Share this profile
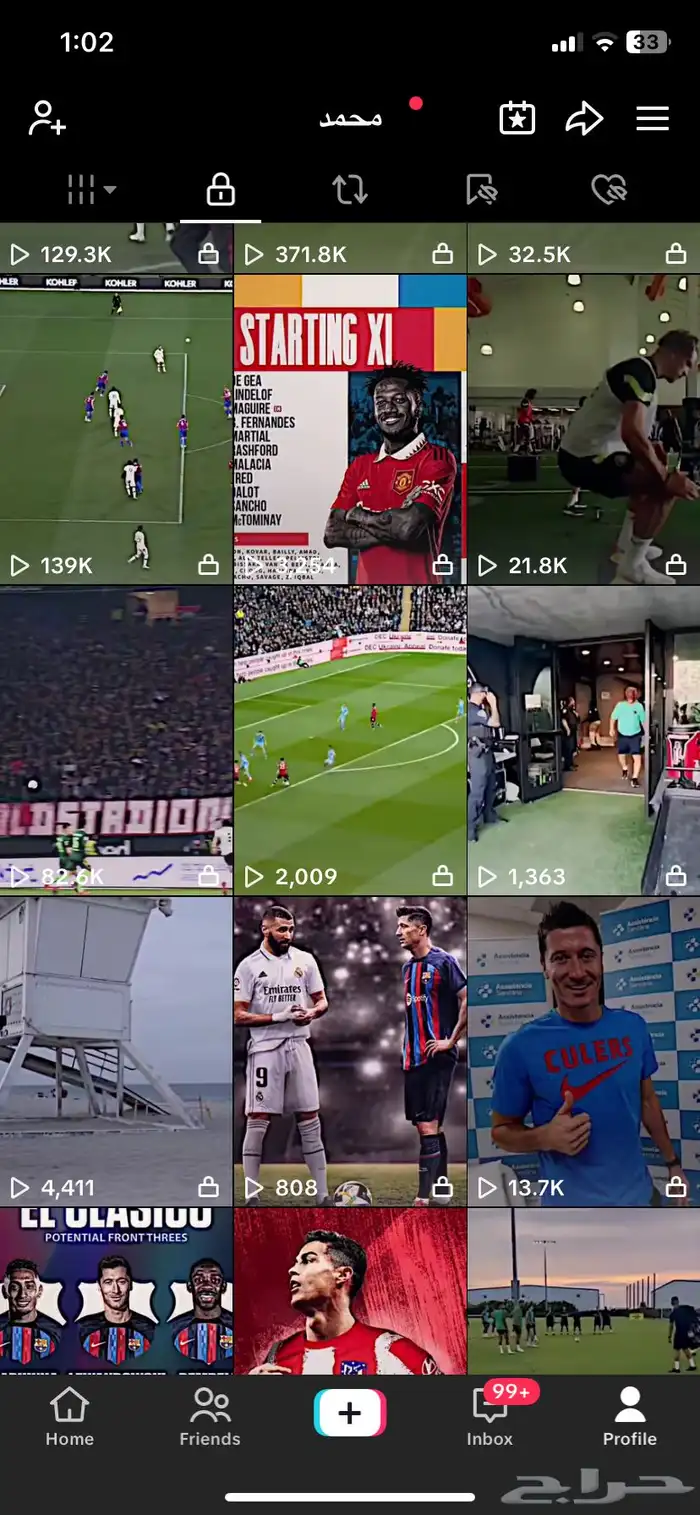Screen dimensions: 700x1515 click(584, 118)
